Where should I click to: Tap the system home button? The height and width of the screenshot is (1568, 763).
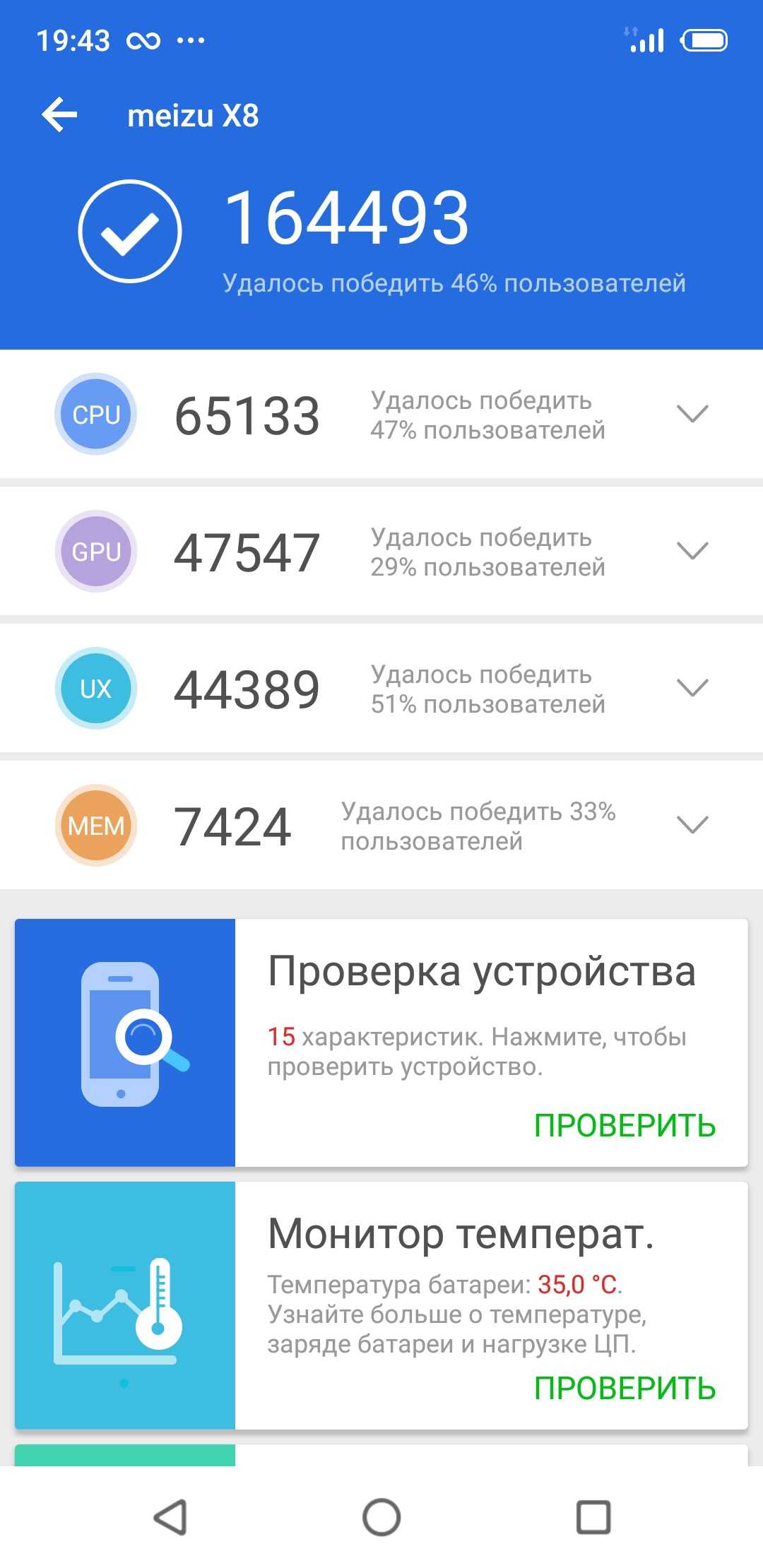click(381, 1517)
